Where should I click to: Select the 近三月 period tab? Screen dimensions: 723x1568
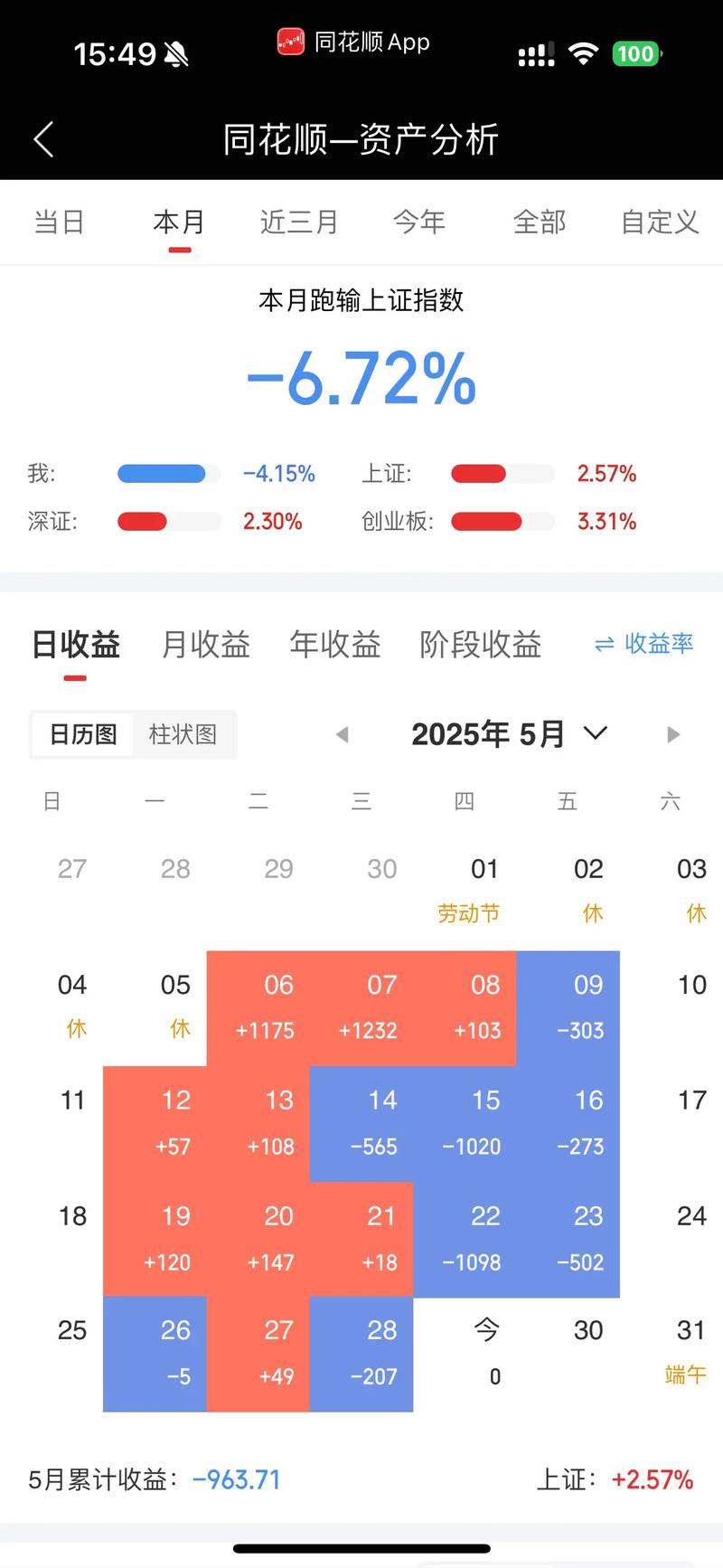299,222
